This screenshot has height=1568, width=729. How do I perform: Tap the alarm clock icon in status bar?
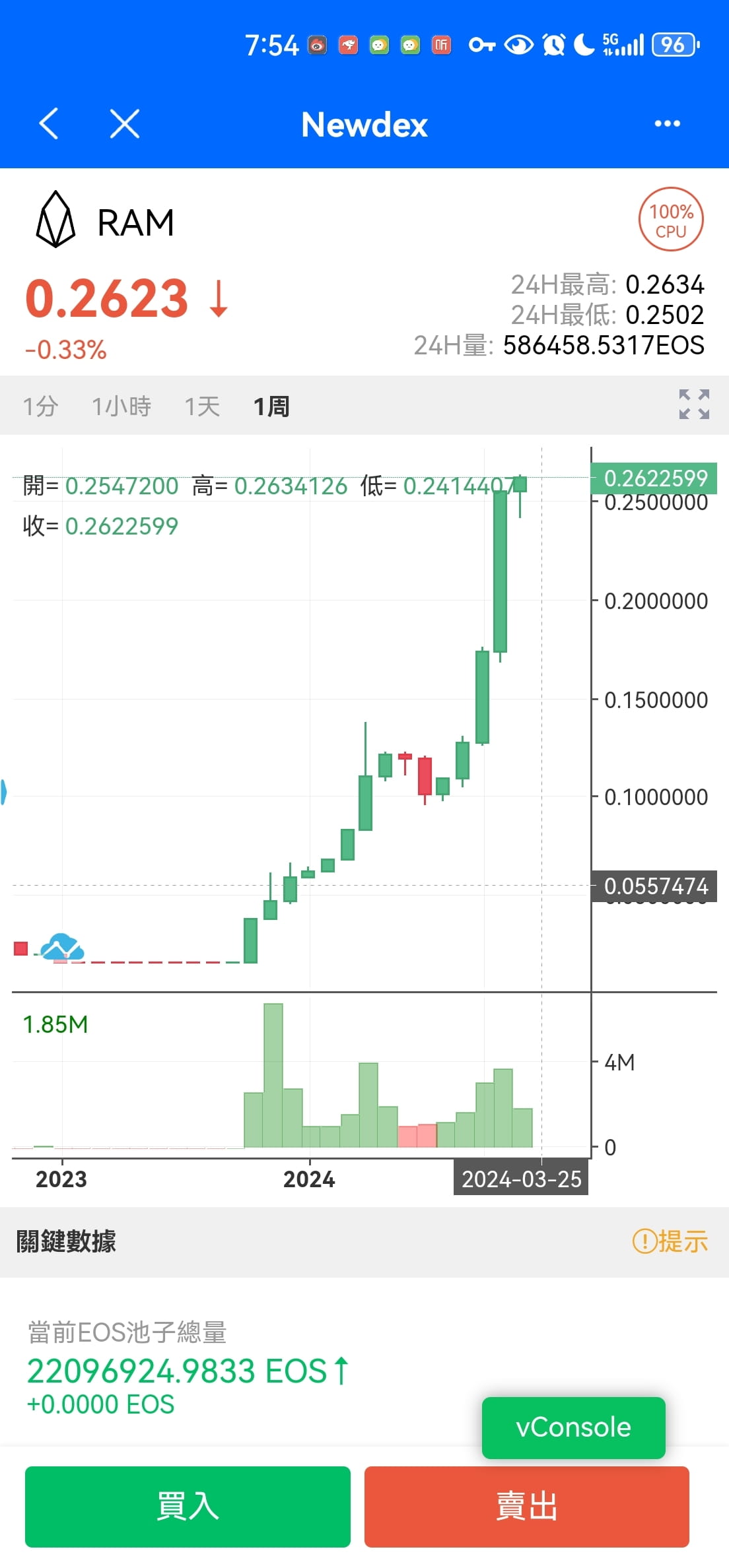pos(553,44)
